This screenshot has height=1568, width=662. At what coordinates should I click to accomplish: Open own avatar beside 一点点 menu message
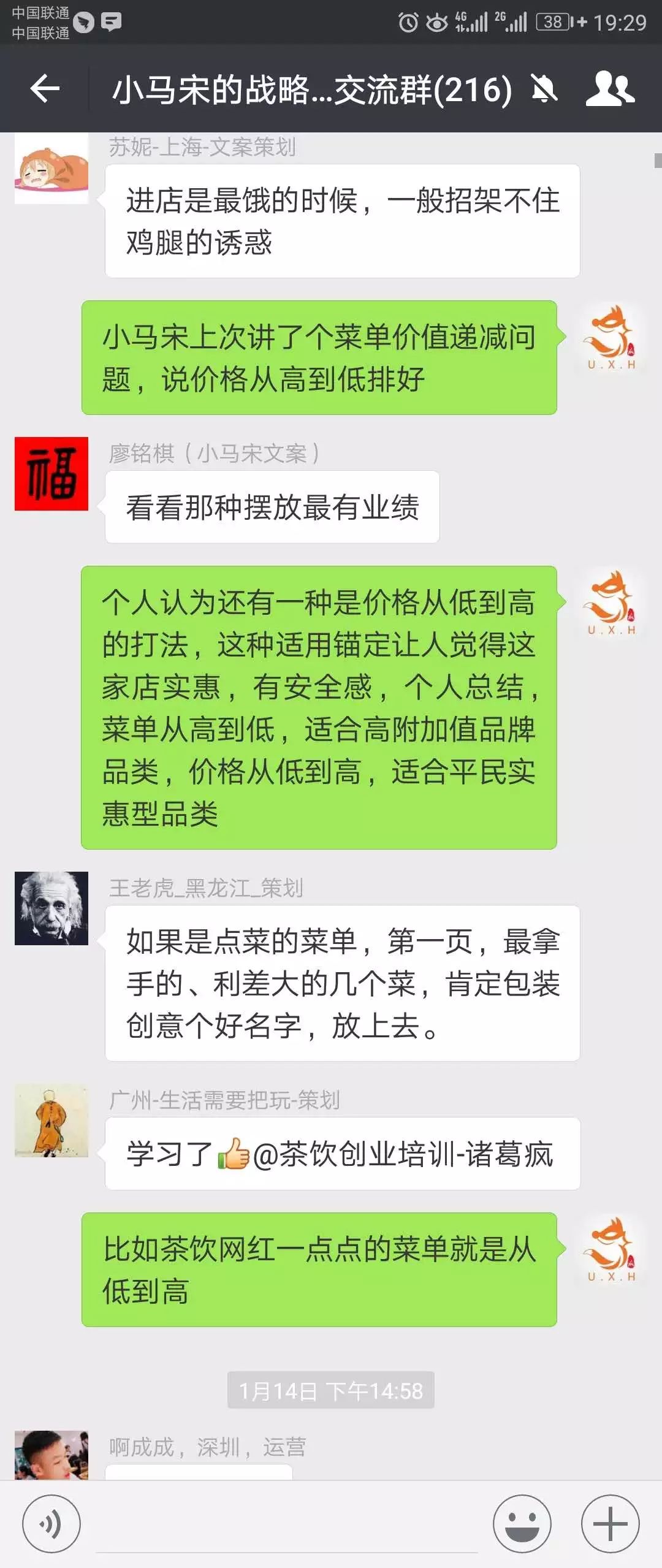(610, 1249)
